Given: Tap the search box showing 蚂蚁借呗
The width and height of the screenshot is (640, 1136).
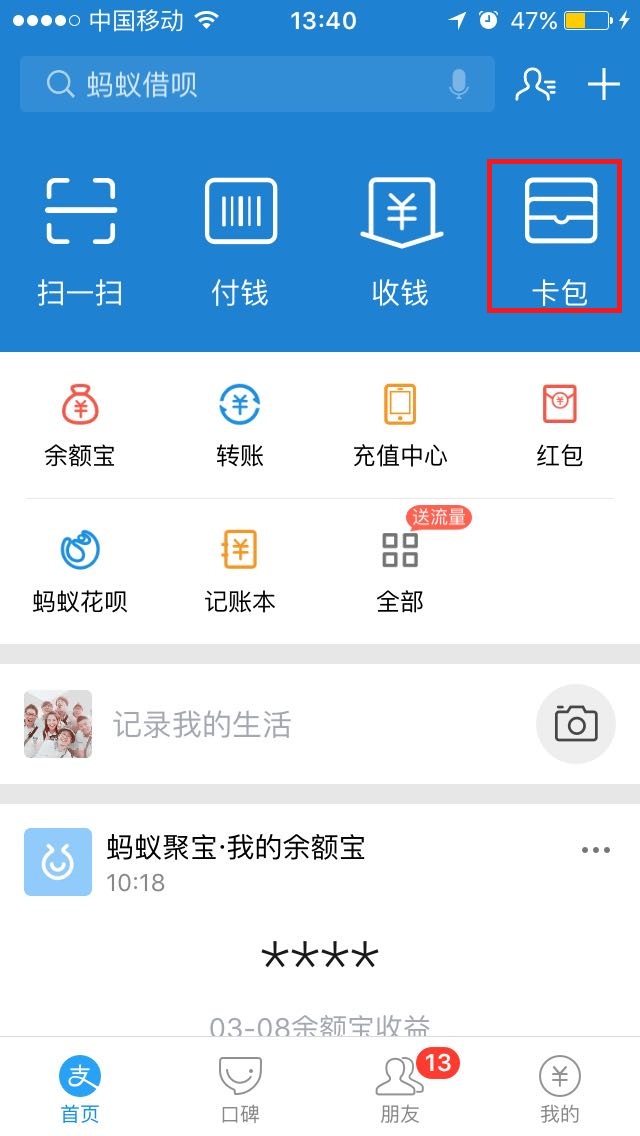Looking at the screenshot, I should tap(257, 85).
